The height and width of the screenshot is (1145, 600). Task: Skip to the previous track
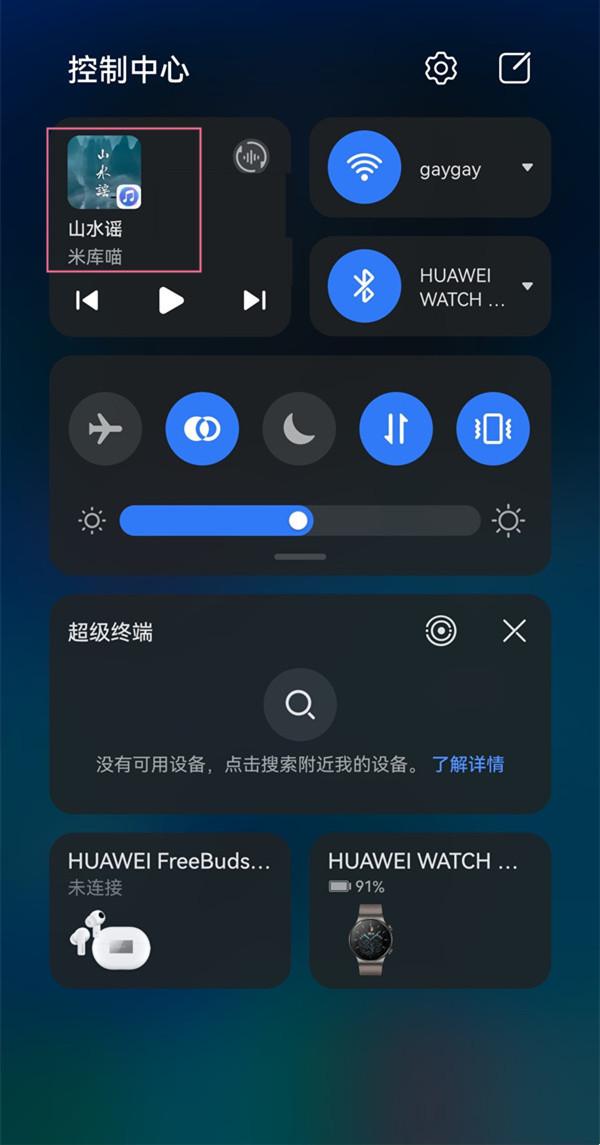tap(88, 300)
